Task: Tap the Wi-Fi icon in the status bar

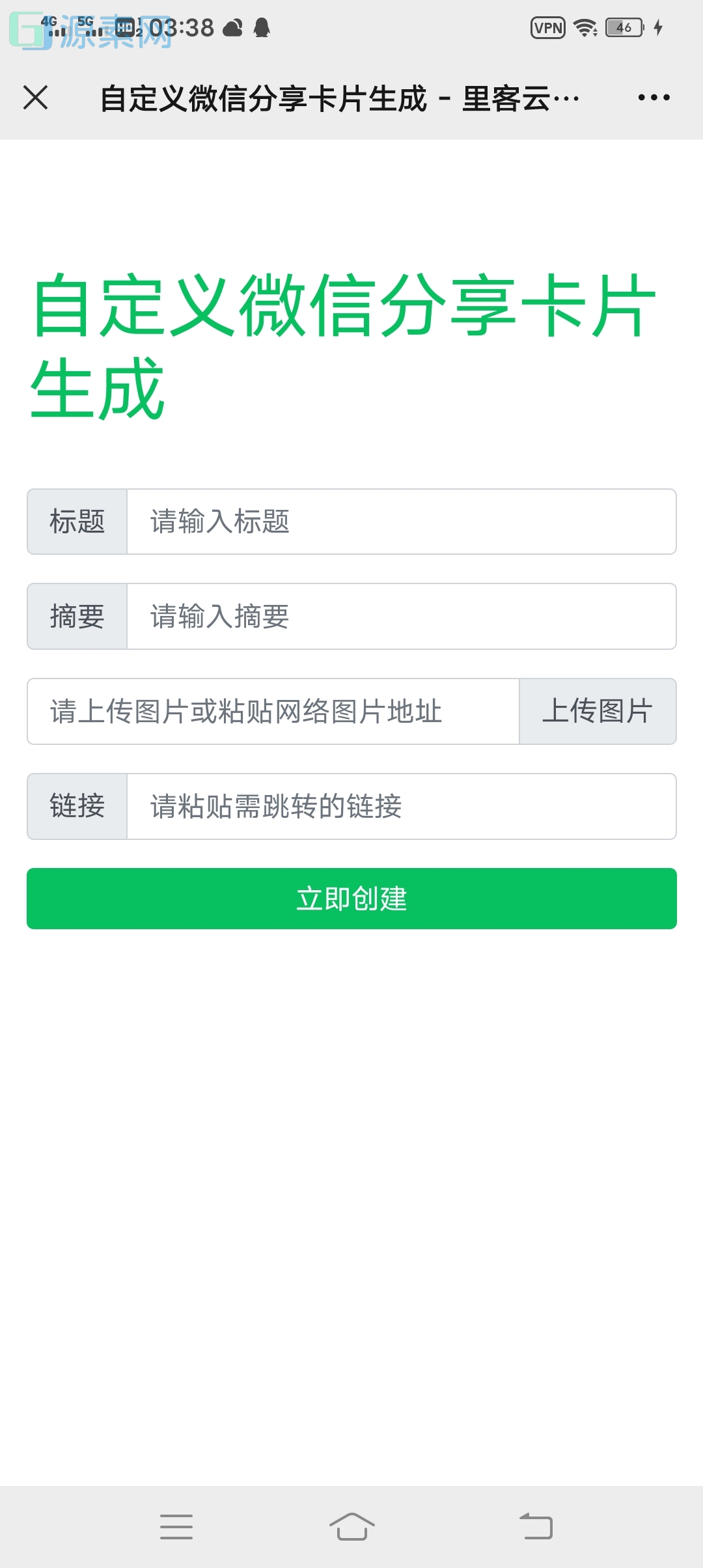Action: (586, 28)
